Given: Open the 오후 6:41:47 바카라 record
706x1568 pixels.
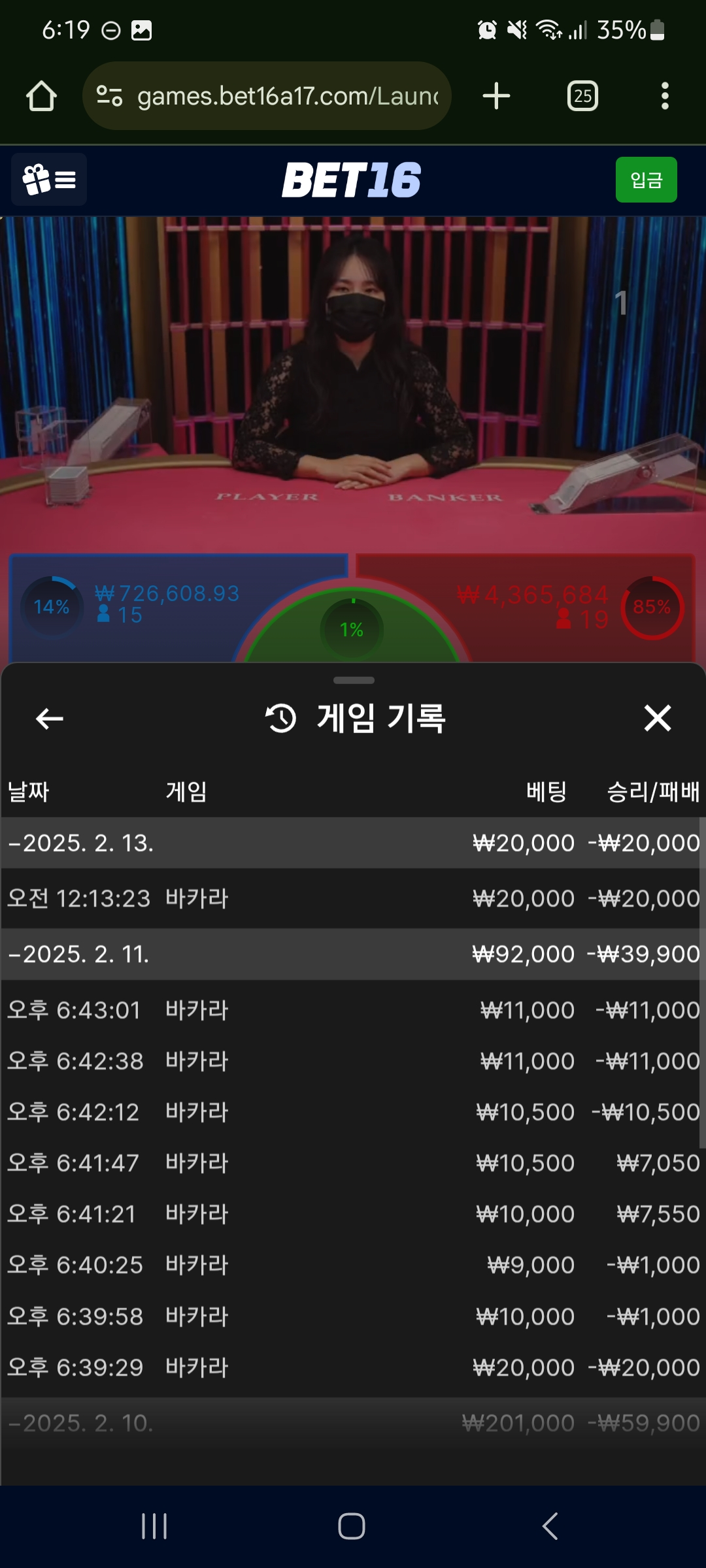Looking at the screenshot, I should (x=353, y=1163).
